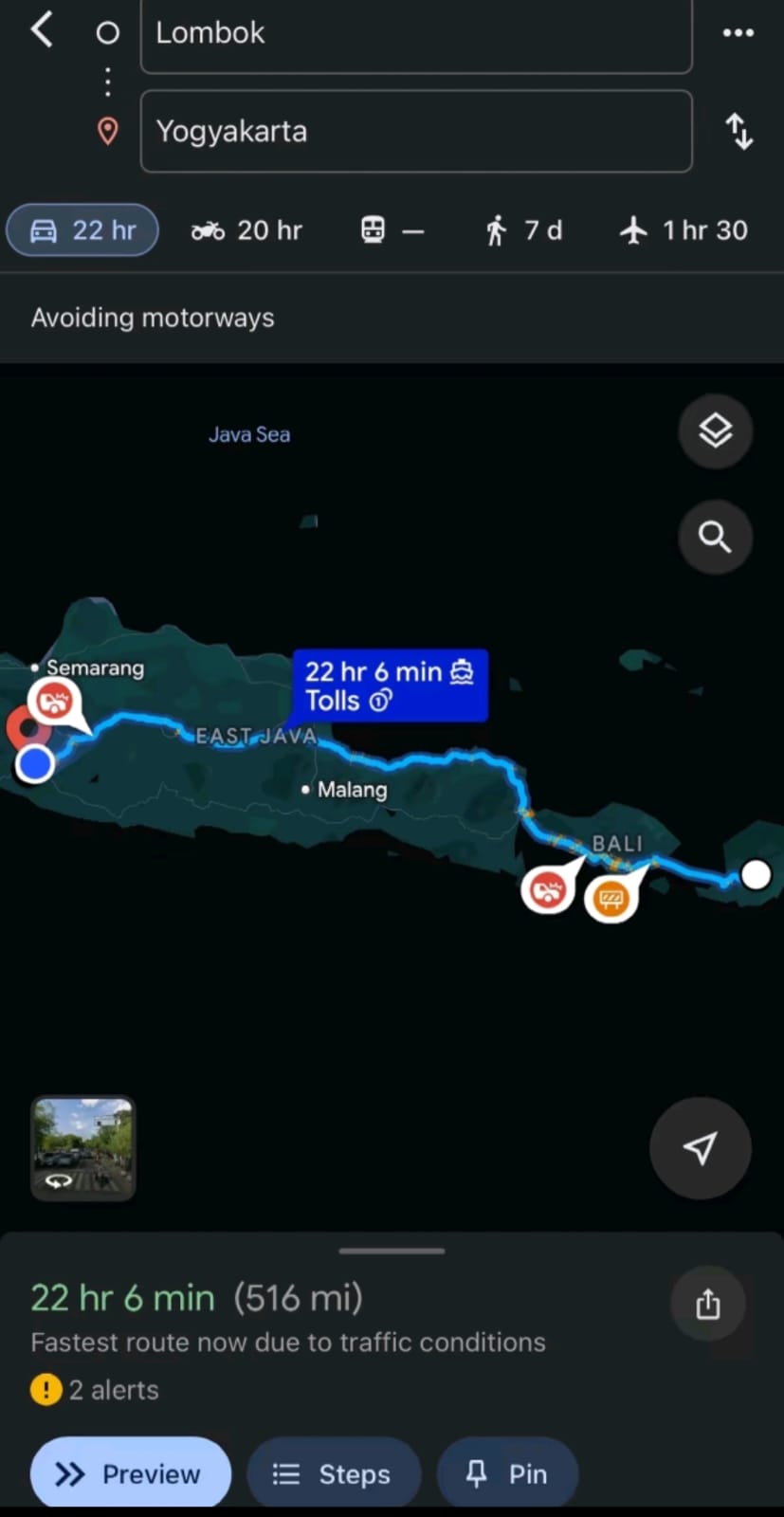
Task: Open the search on map tool
Action: (x=715, y=537)
